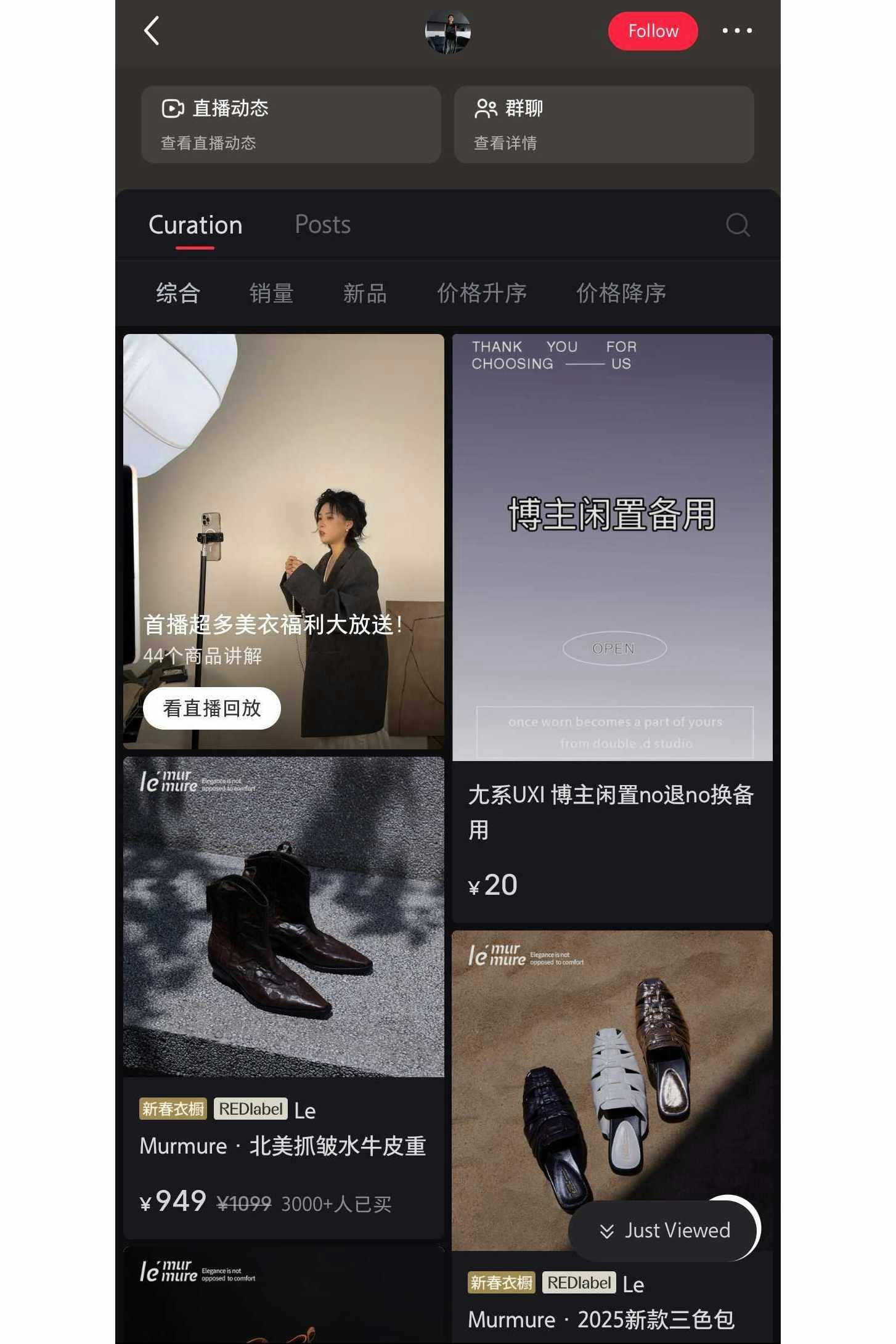The width and height of the screenshot is (896, 1344).
Task: Open the 直播动态 card
Action: 290,124
